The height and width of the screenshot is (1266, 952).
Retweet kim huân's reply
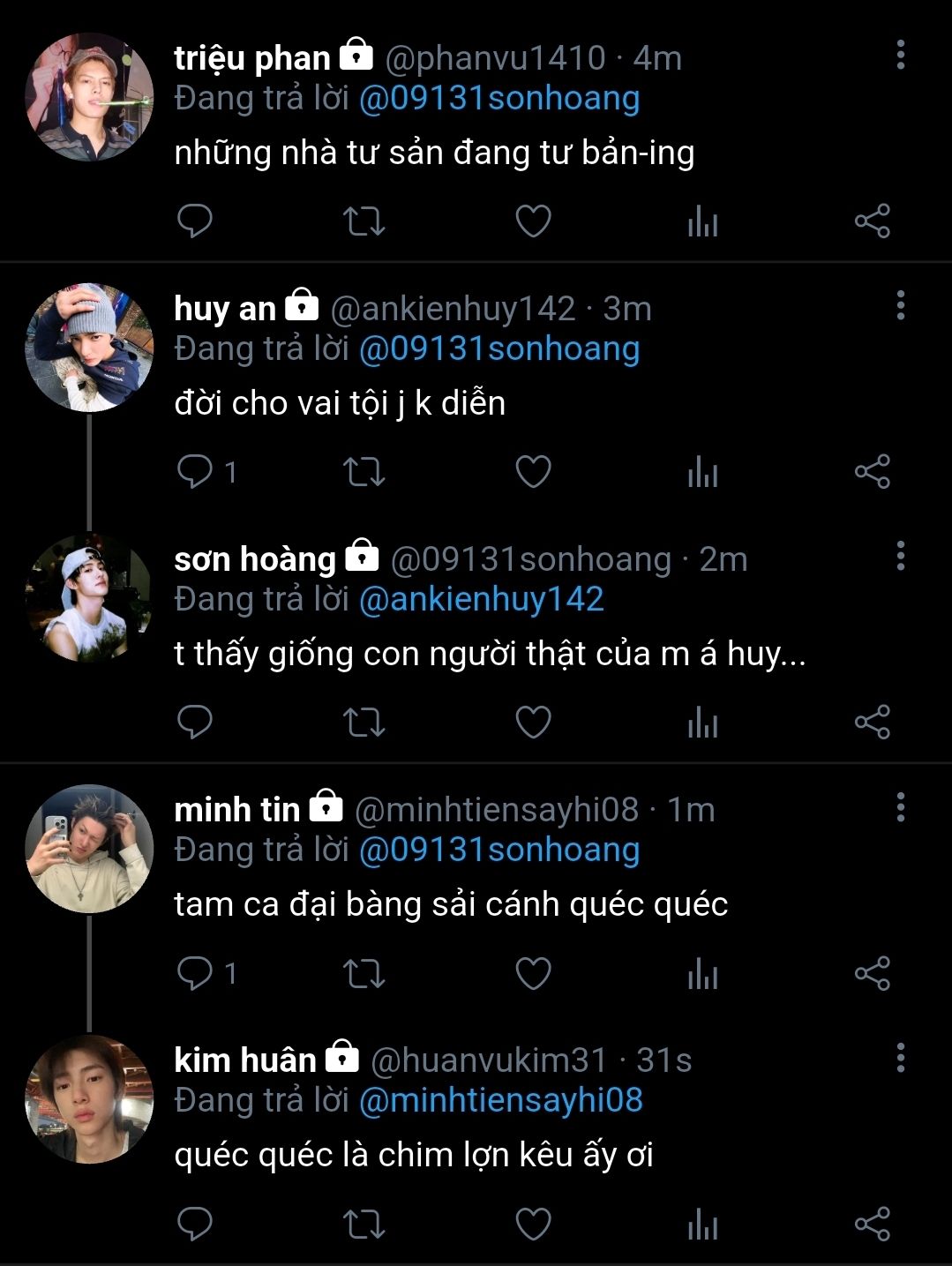364,1224
